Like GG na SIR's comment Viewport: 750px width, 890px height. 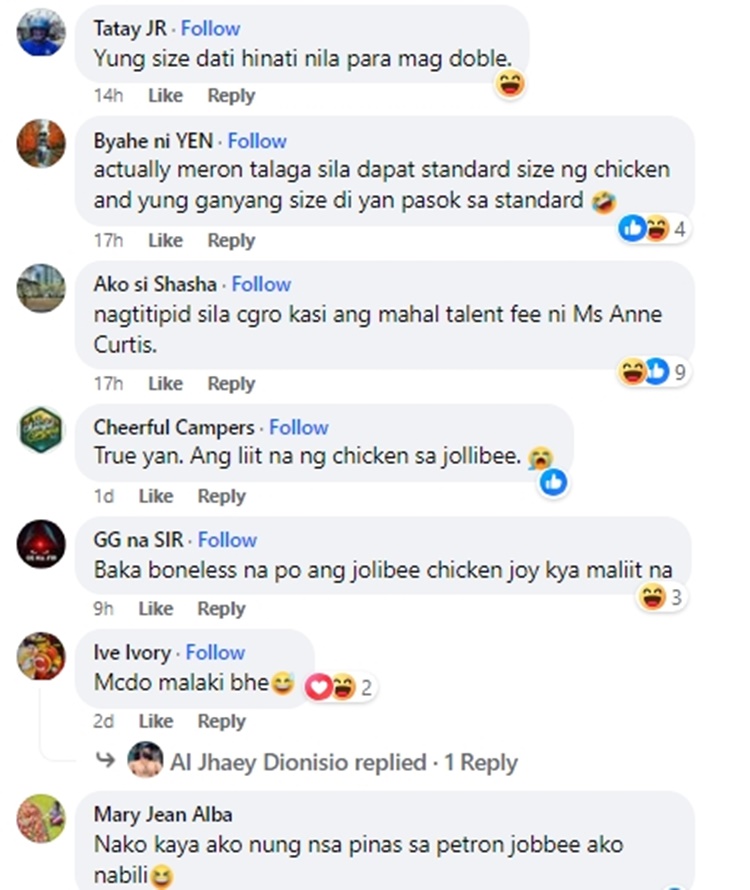click(x=155, y=609)
